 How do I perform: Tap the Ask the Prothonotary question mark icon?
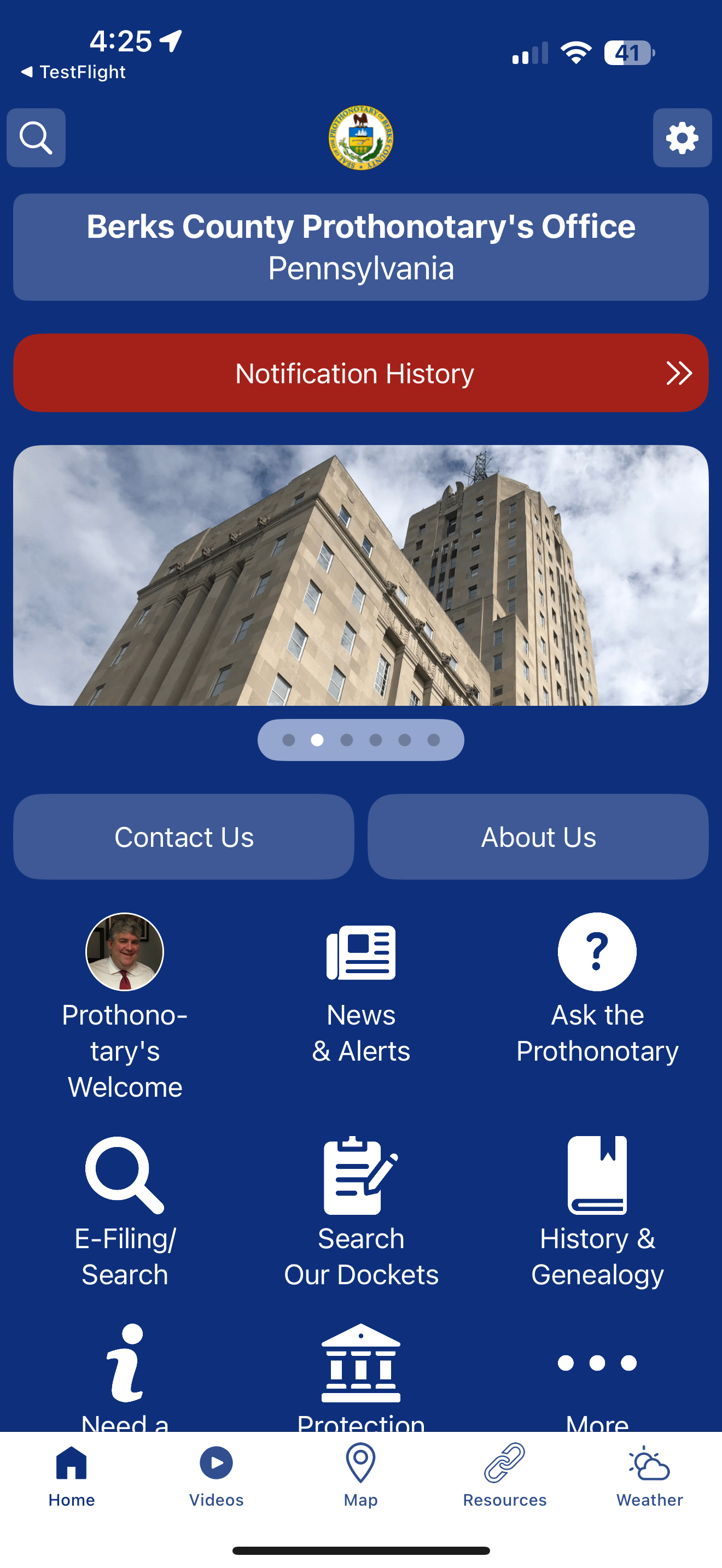click(x=597, y=951)
